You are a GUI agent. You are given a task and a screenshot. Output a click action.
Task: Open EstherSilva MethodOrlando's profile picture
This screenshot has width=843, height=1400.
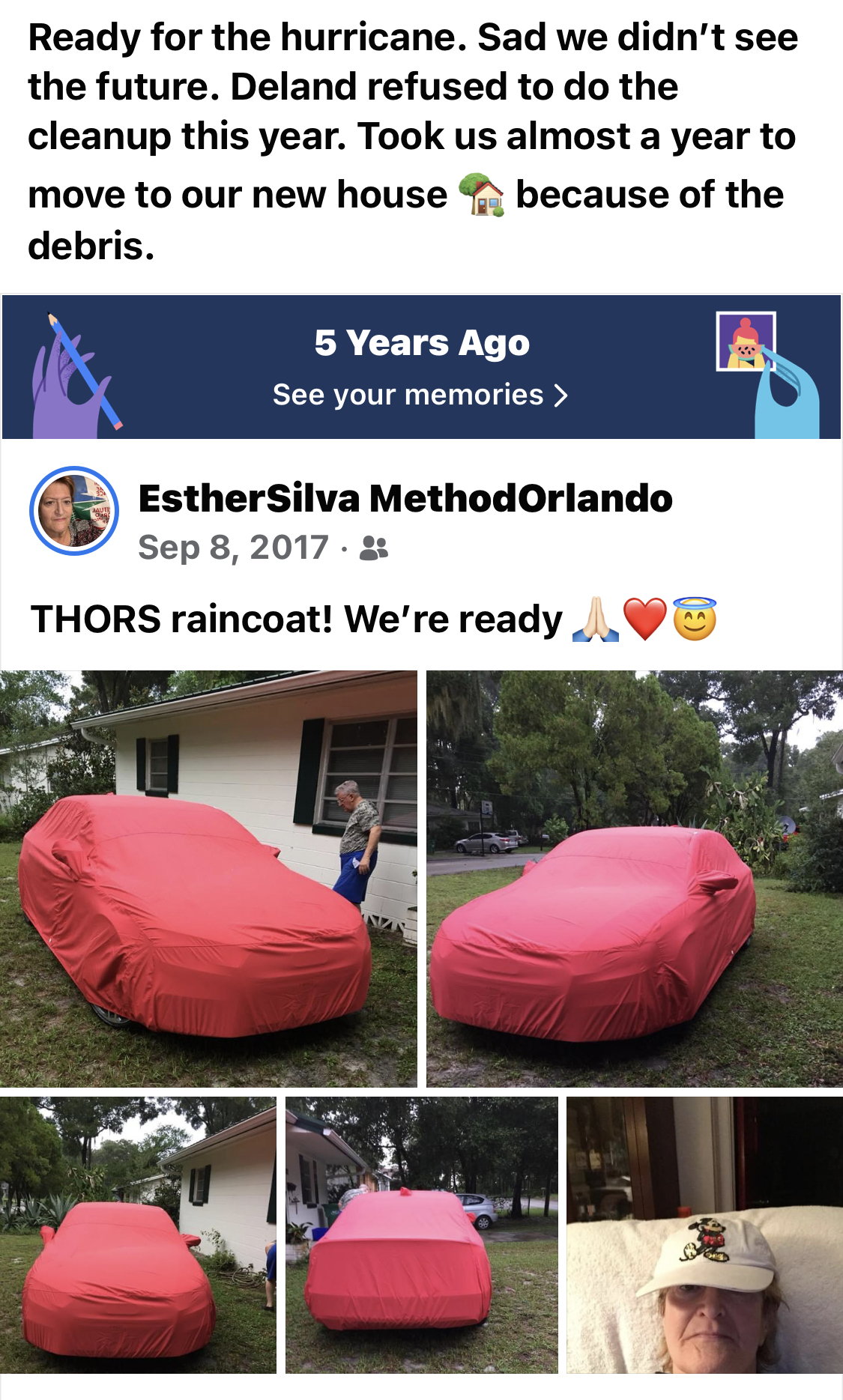coord(74,511)
